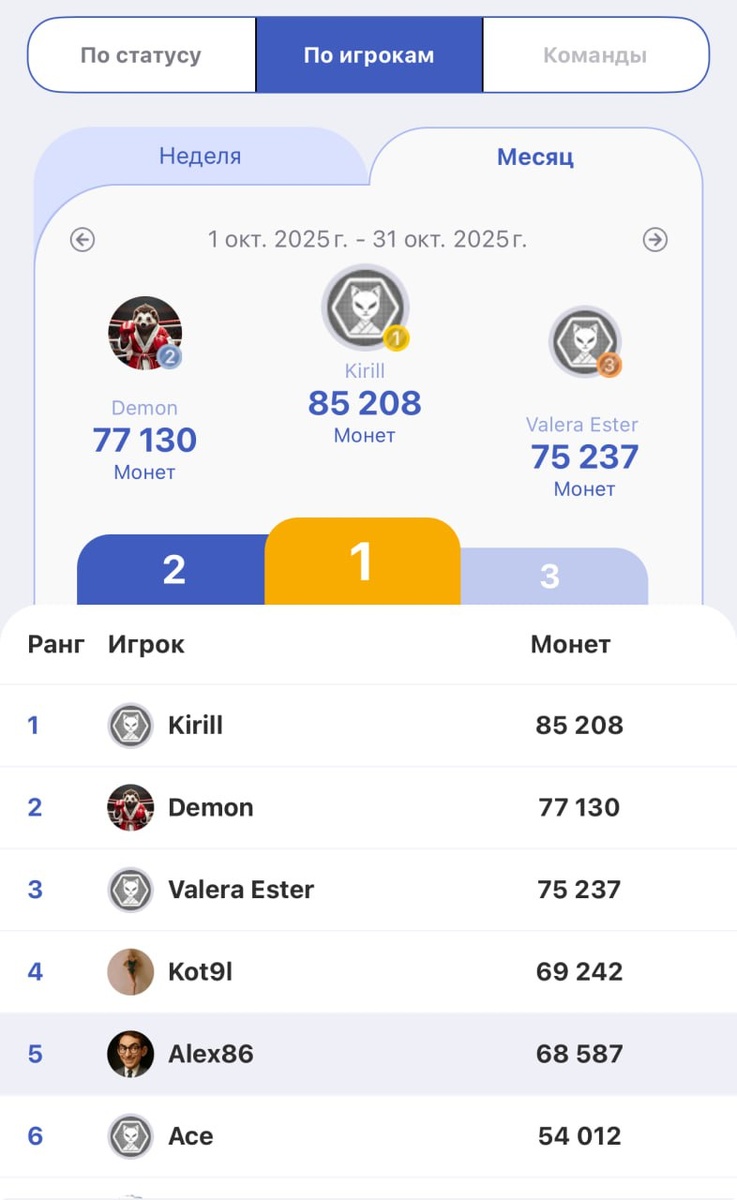Image resolution: width=737 pixels, height=1200 pixels.
Task: Open Valera Ester's ranking row
Action: (368, 889)
